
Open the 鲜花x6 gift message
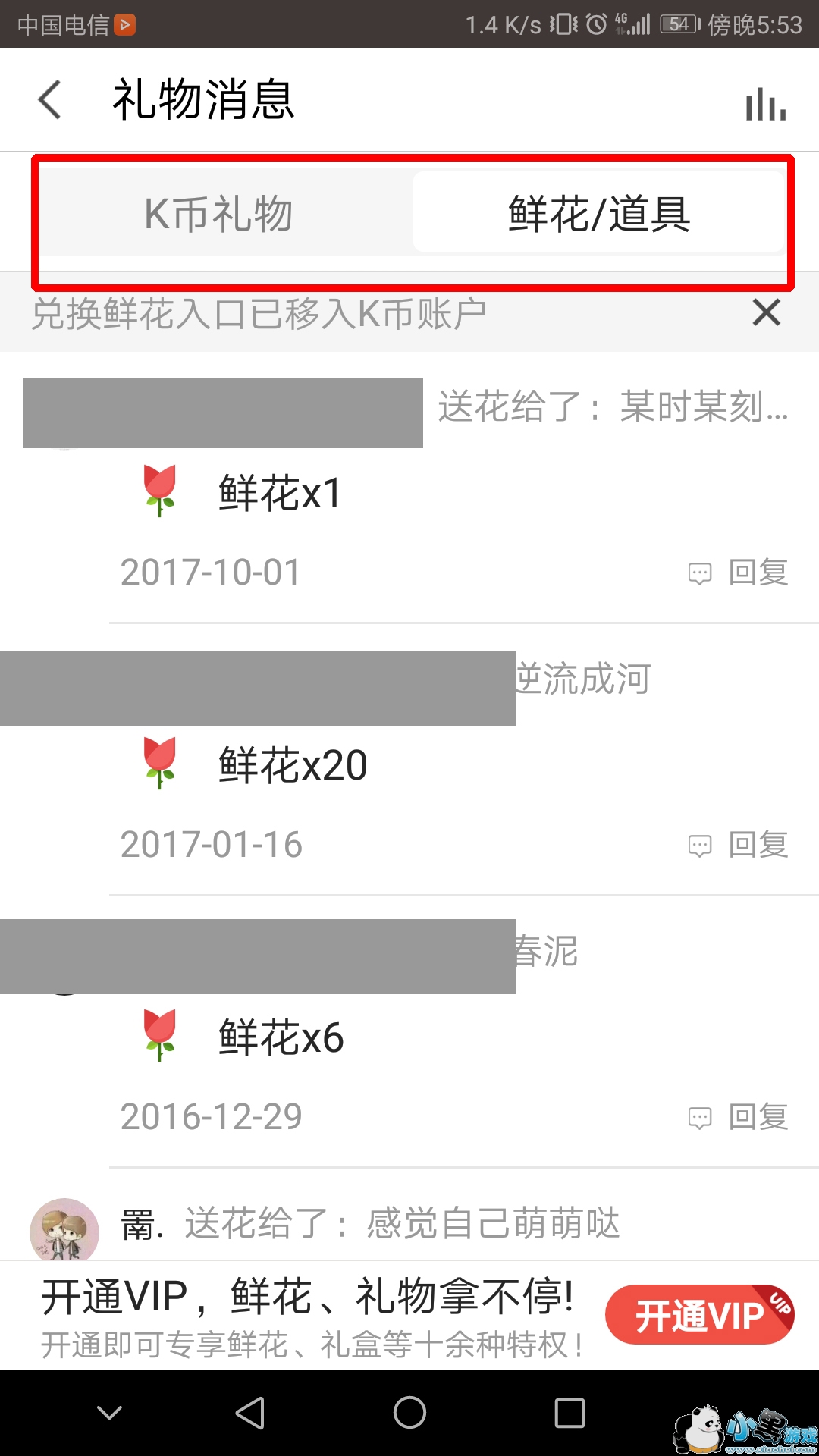click(281, 1037)
